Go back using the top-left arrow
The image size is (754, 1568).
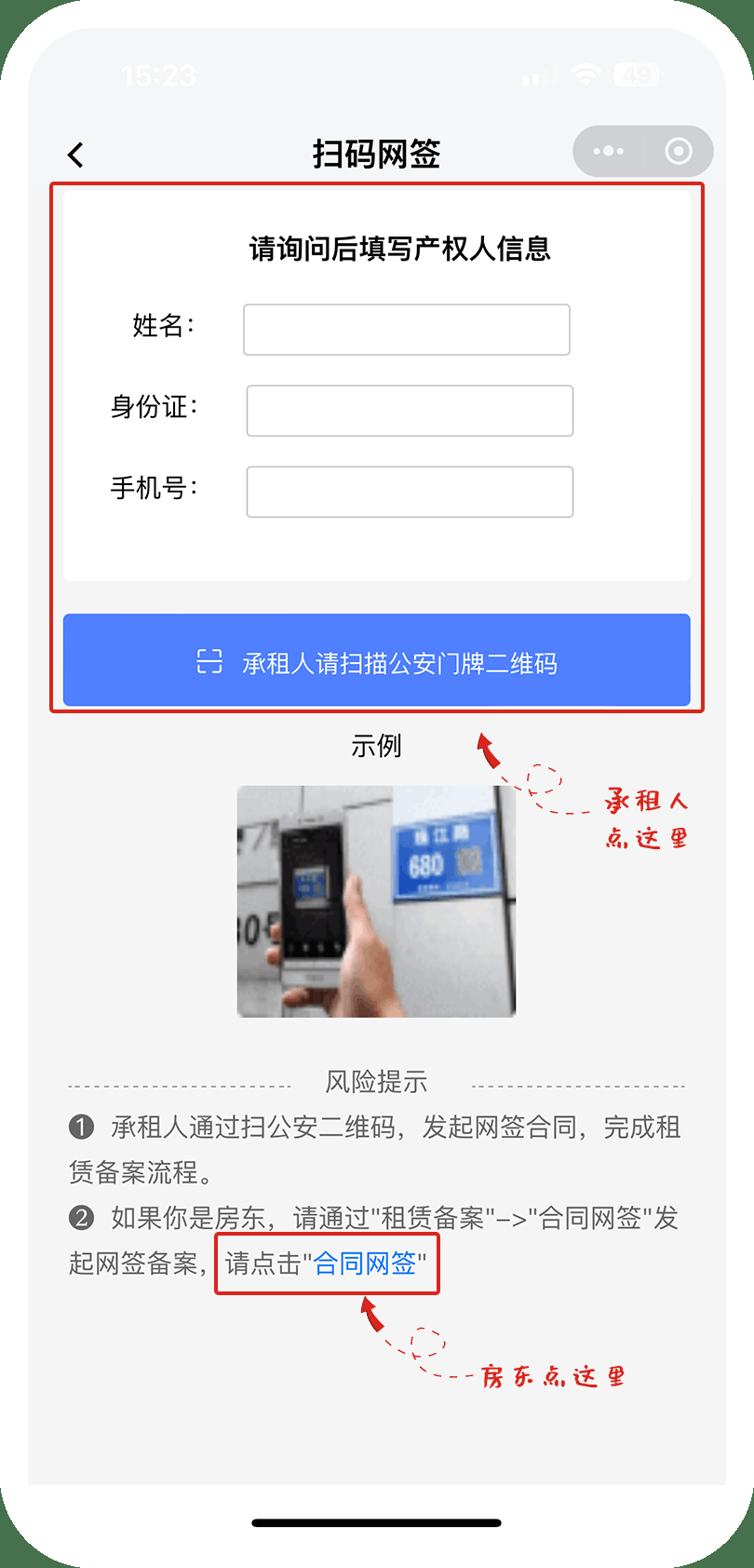point(76,155)
